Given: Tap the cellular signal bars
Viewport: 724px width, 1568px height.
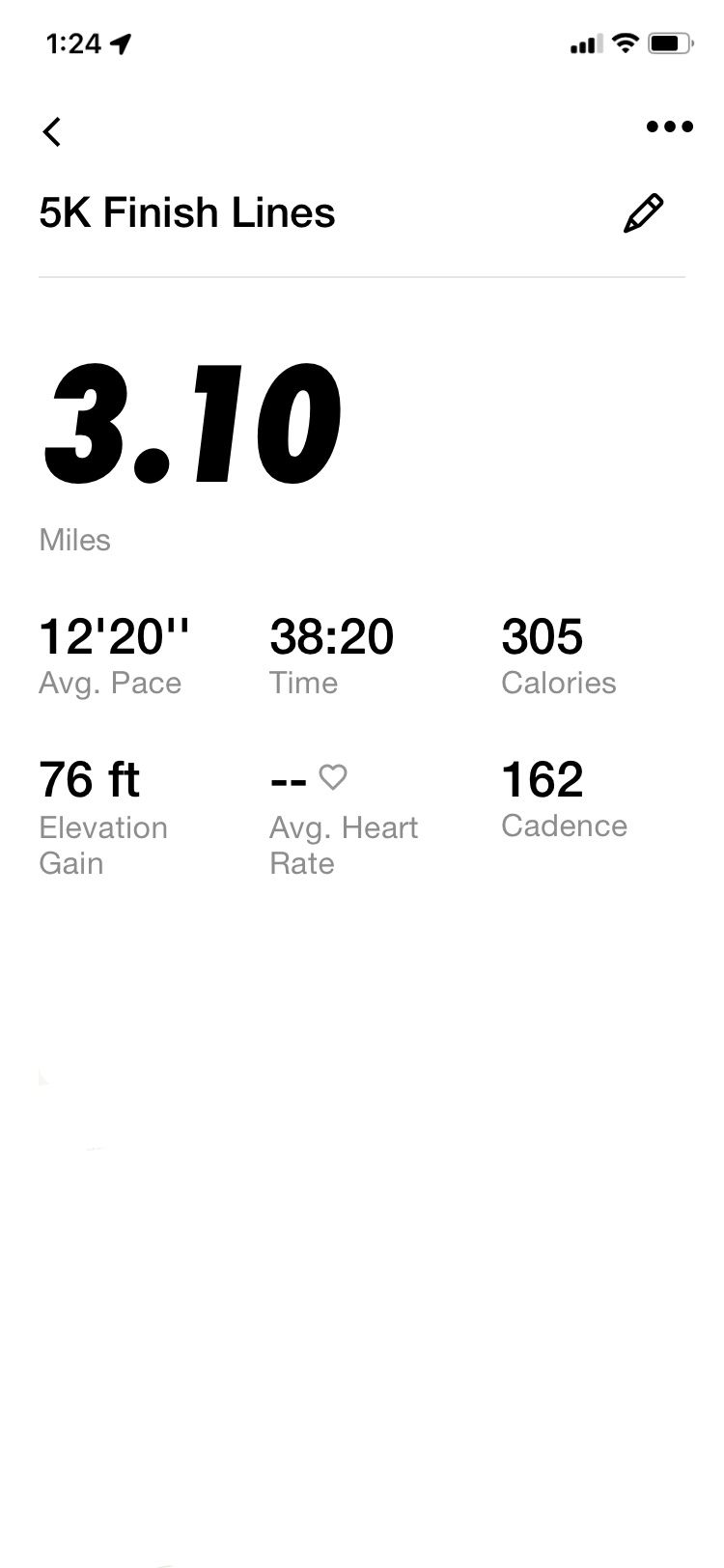Looking at the screenshot, I should (x=582, y=44).
